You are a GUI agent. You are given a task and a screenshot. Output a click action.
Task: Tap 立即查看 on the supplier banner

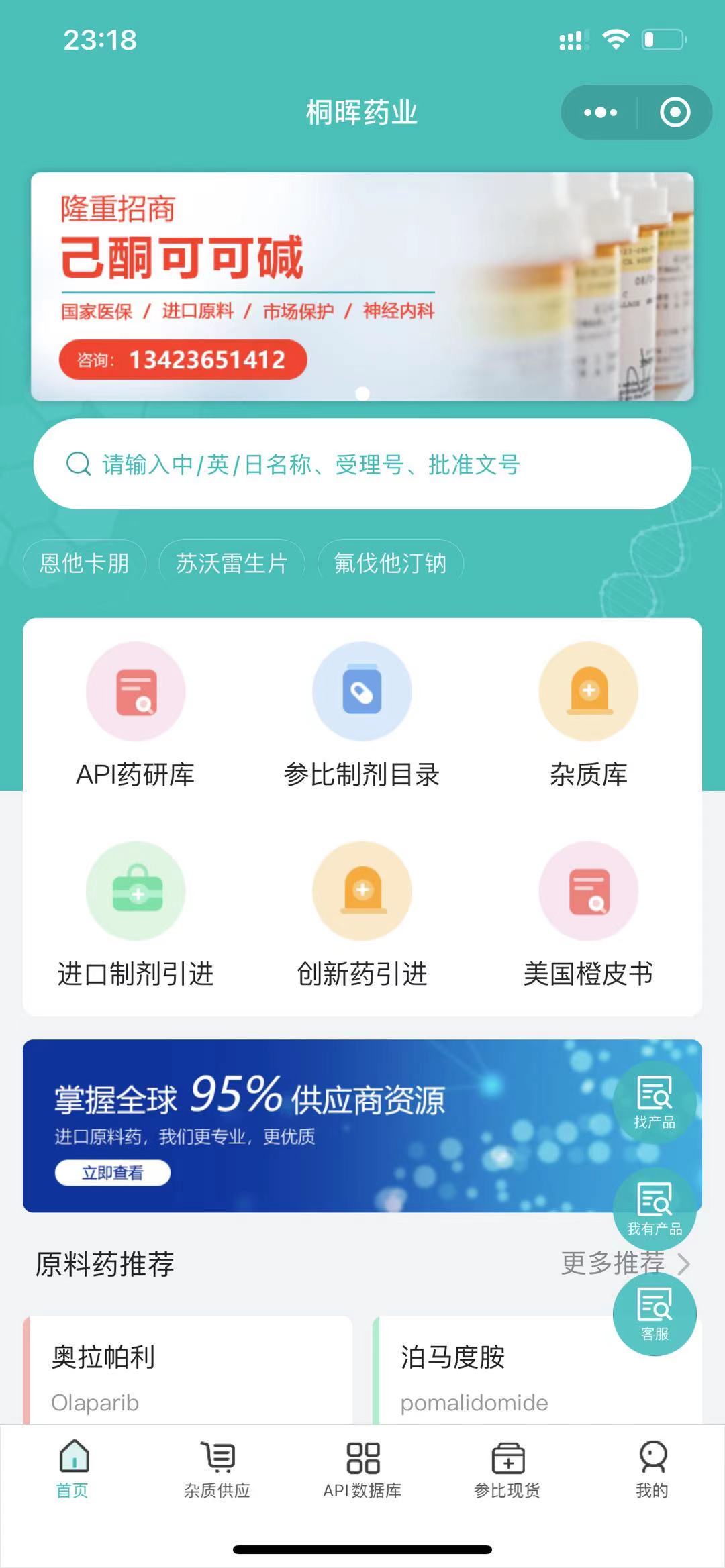(112, 1173)
